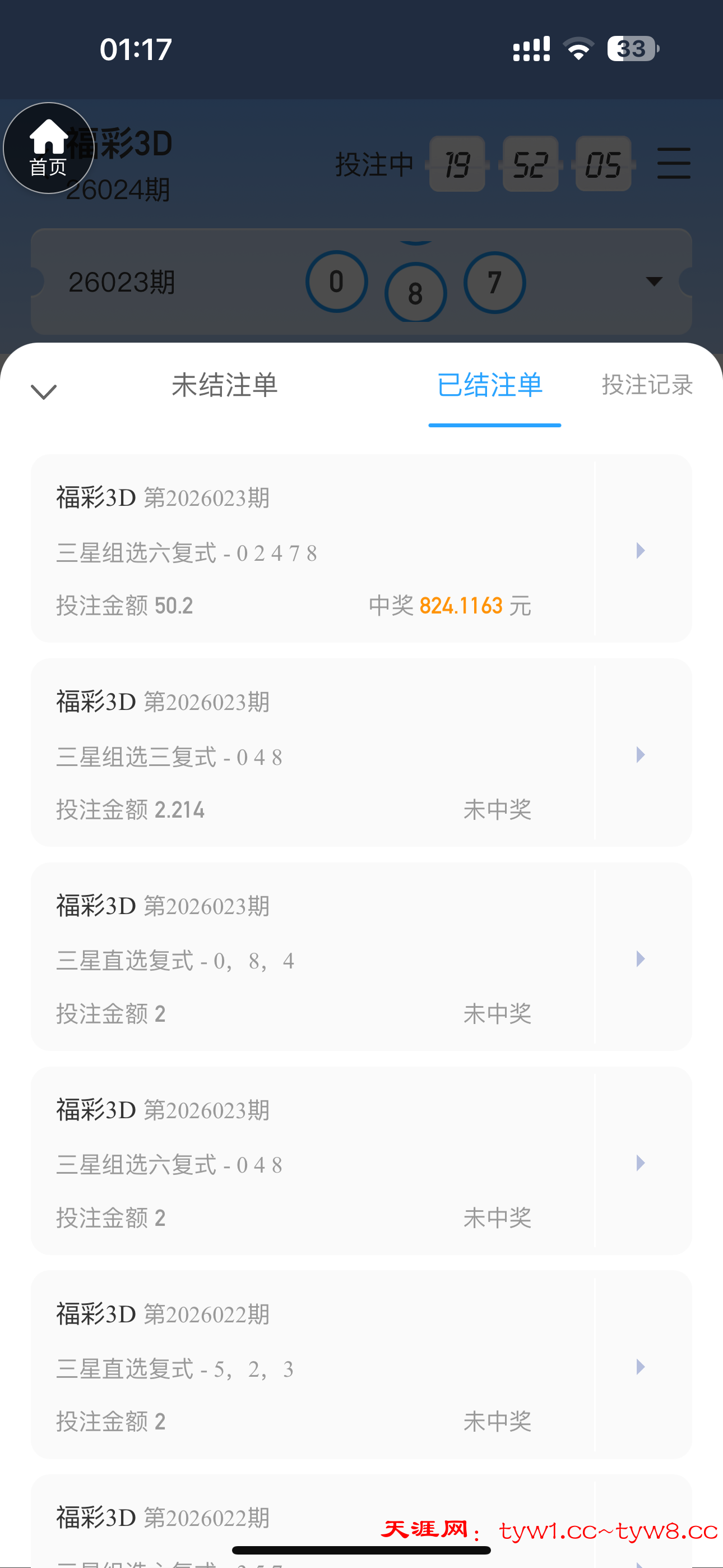Tap the arrow on the 三星组选六复式-048 order

639,1163
